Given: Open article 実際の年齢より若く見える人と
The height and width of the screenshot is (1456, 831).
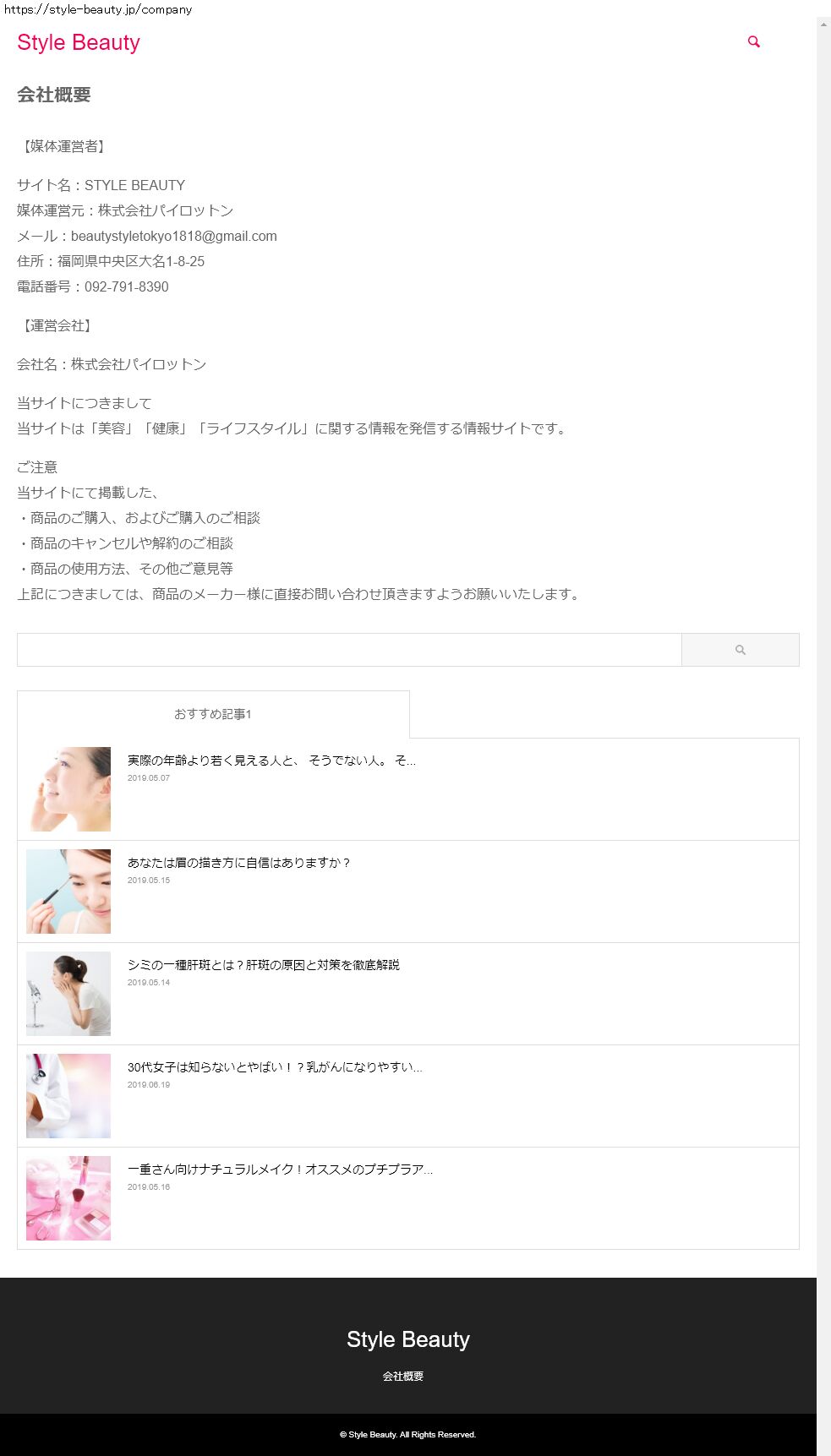Looking at the screenshot, I should (271, 761).
